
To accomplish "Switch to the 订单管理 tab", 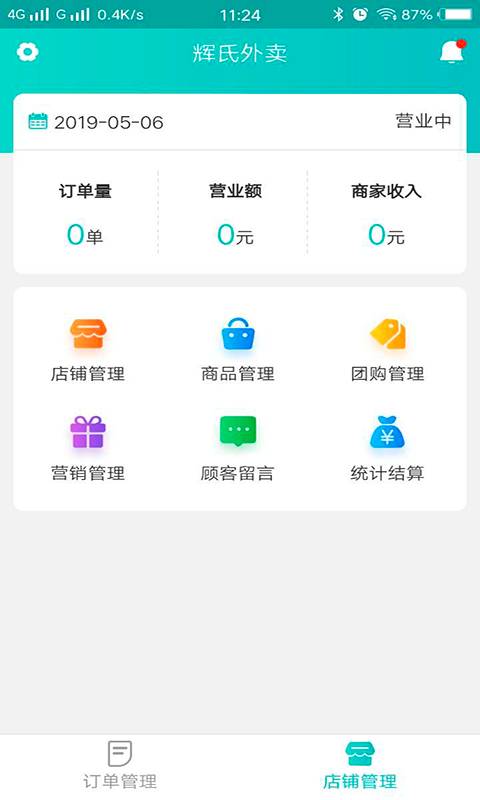I will point(120,765).
